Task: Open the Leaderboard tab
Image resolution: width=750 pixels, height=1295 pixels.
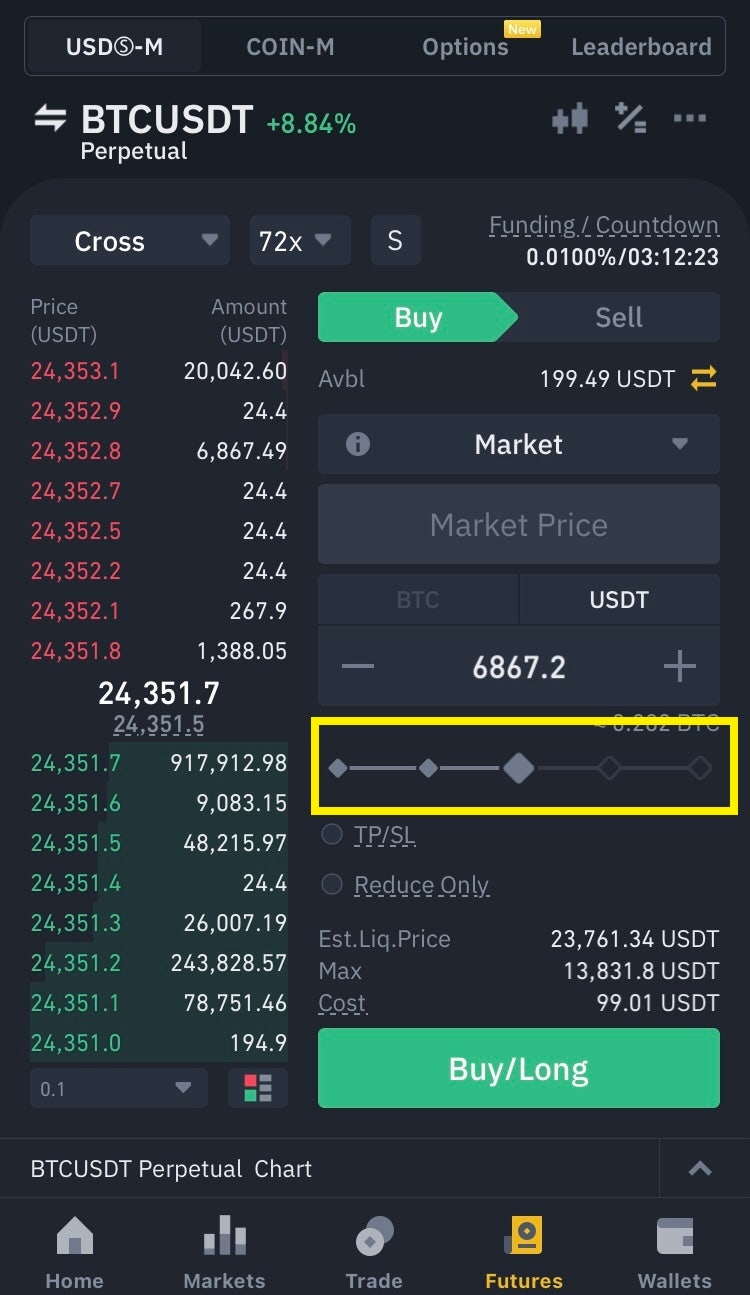Action: 641,46
